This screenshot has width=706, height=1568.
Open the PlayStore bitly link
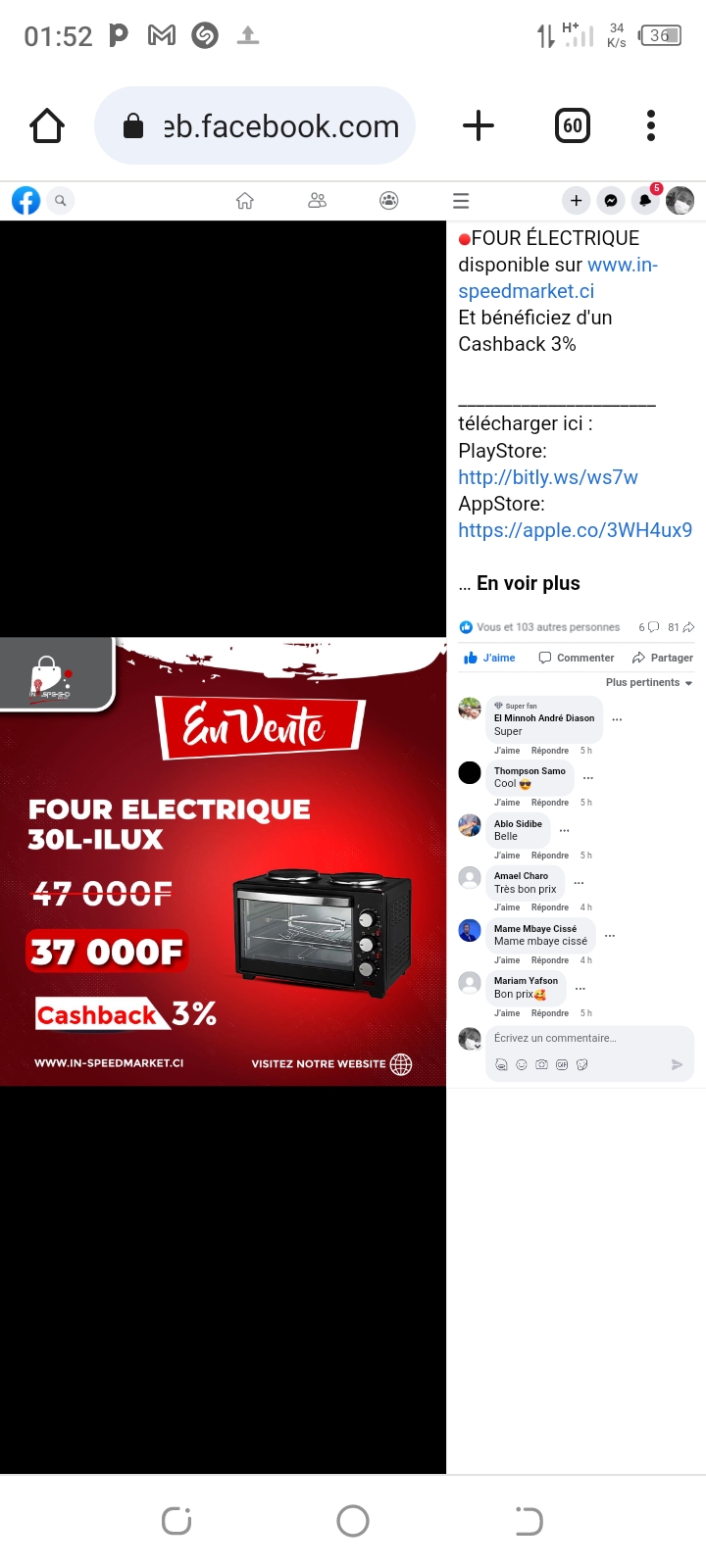[548, 477]
